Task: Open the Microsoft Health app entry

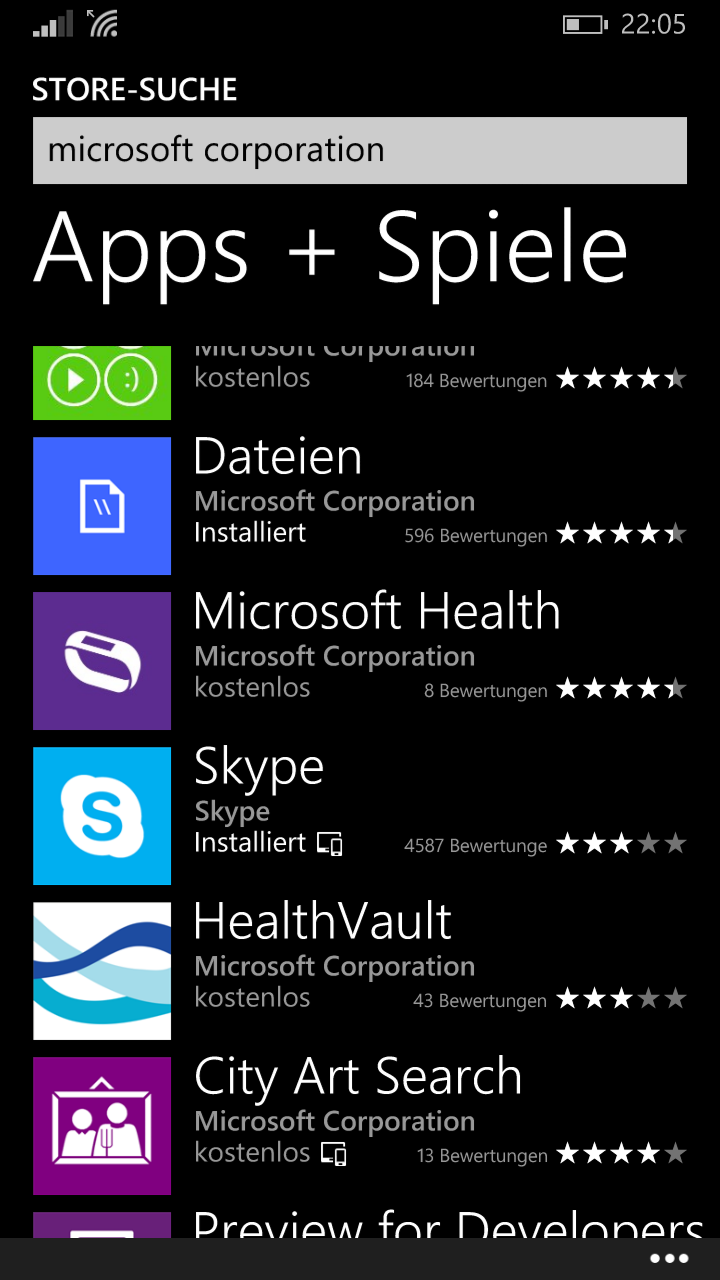Action: pos(360,661)
